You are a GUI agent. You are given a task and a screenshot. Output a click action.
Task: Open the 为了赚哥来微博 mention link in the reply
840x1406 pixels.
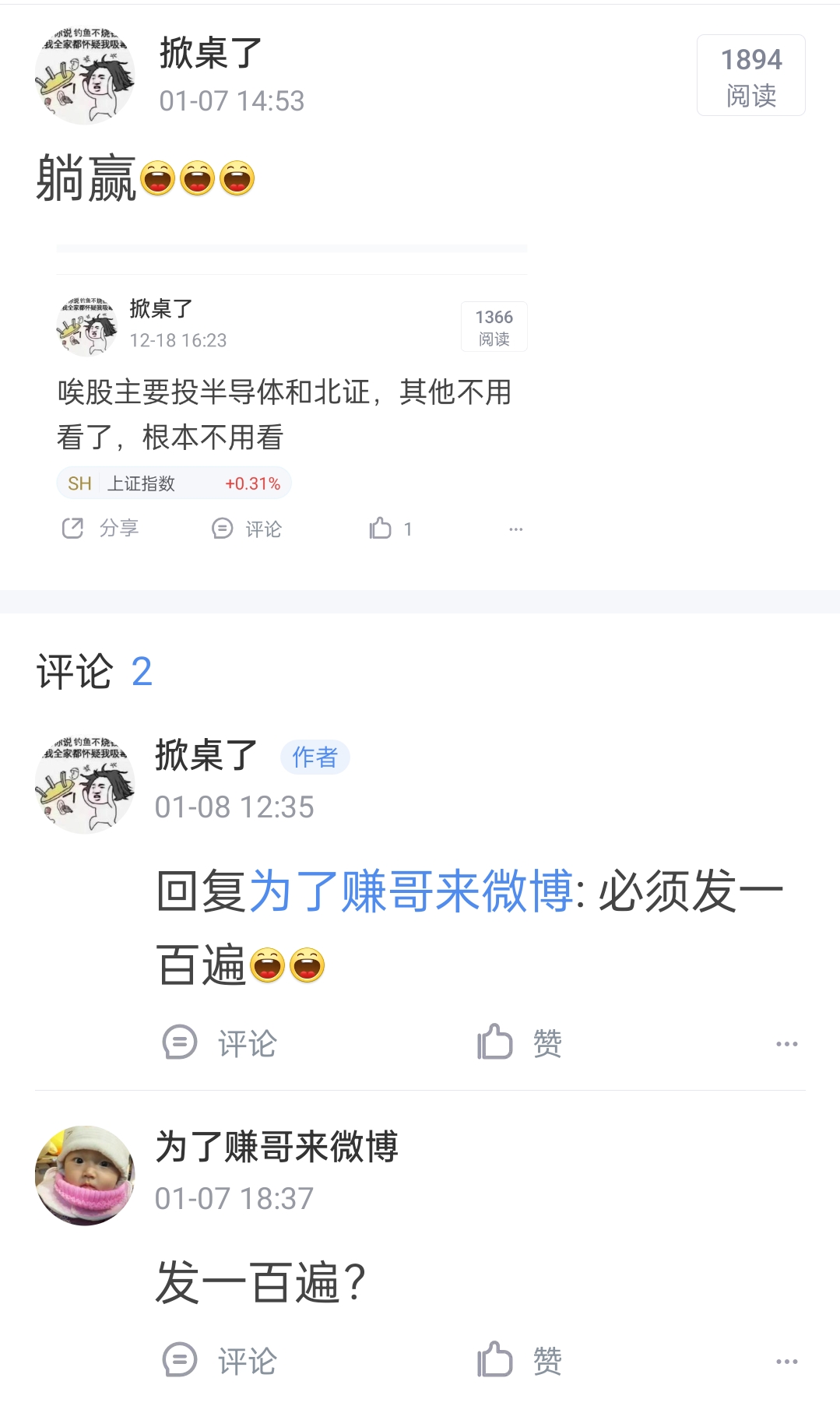(x=411, y=891)
